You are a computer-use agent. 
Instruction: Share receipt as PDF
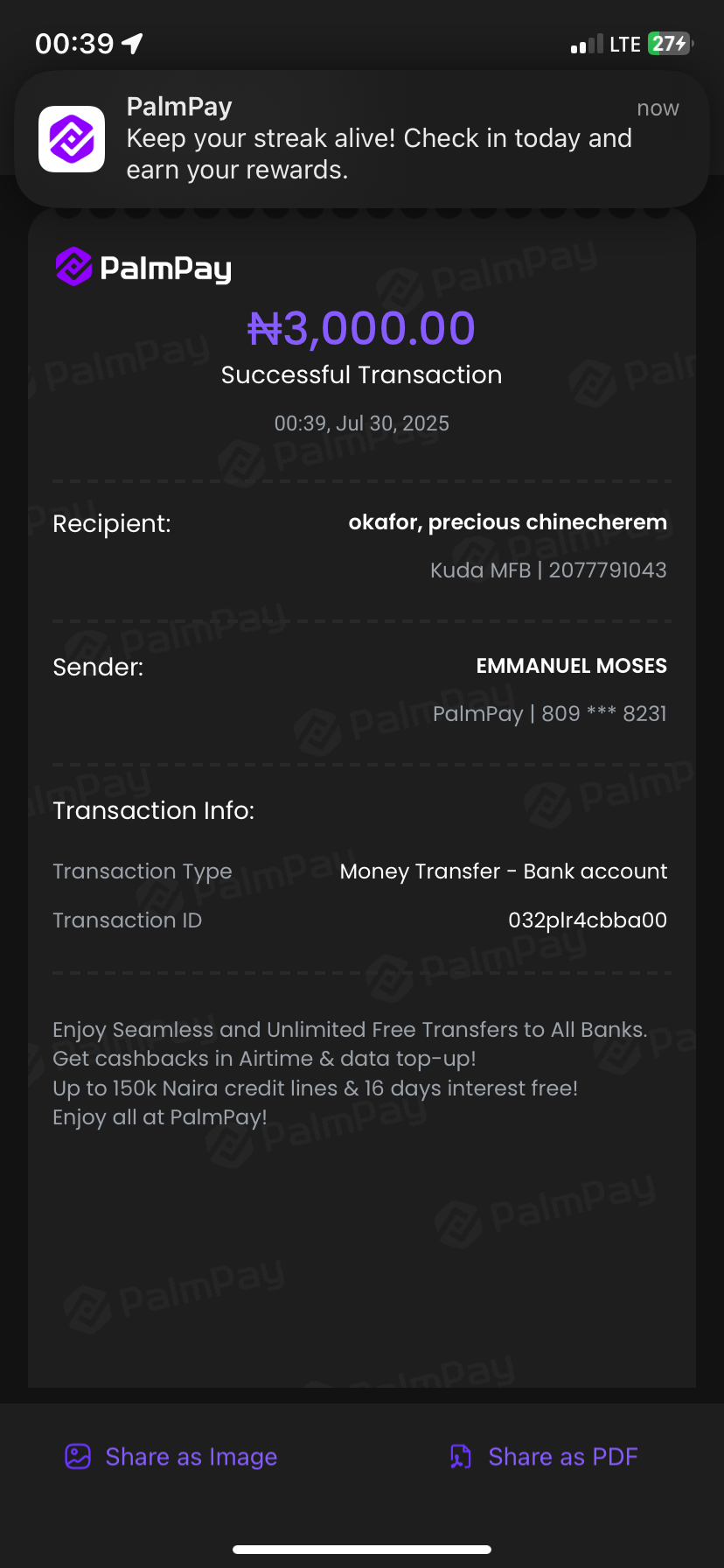pos(544,1457)
